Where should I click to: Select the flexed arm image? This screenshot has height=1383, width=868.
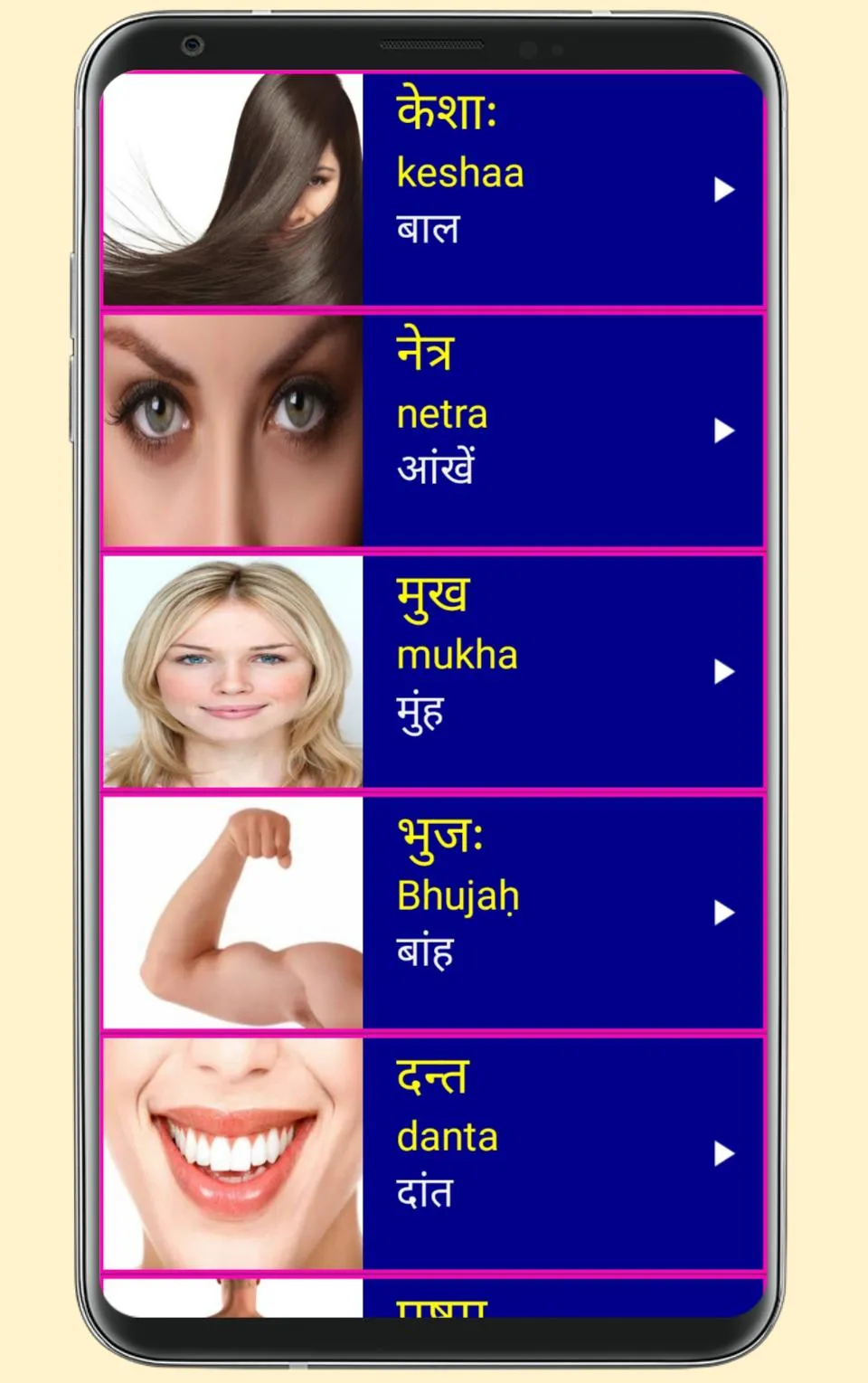coord(233,914)
